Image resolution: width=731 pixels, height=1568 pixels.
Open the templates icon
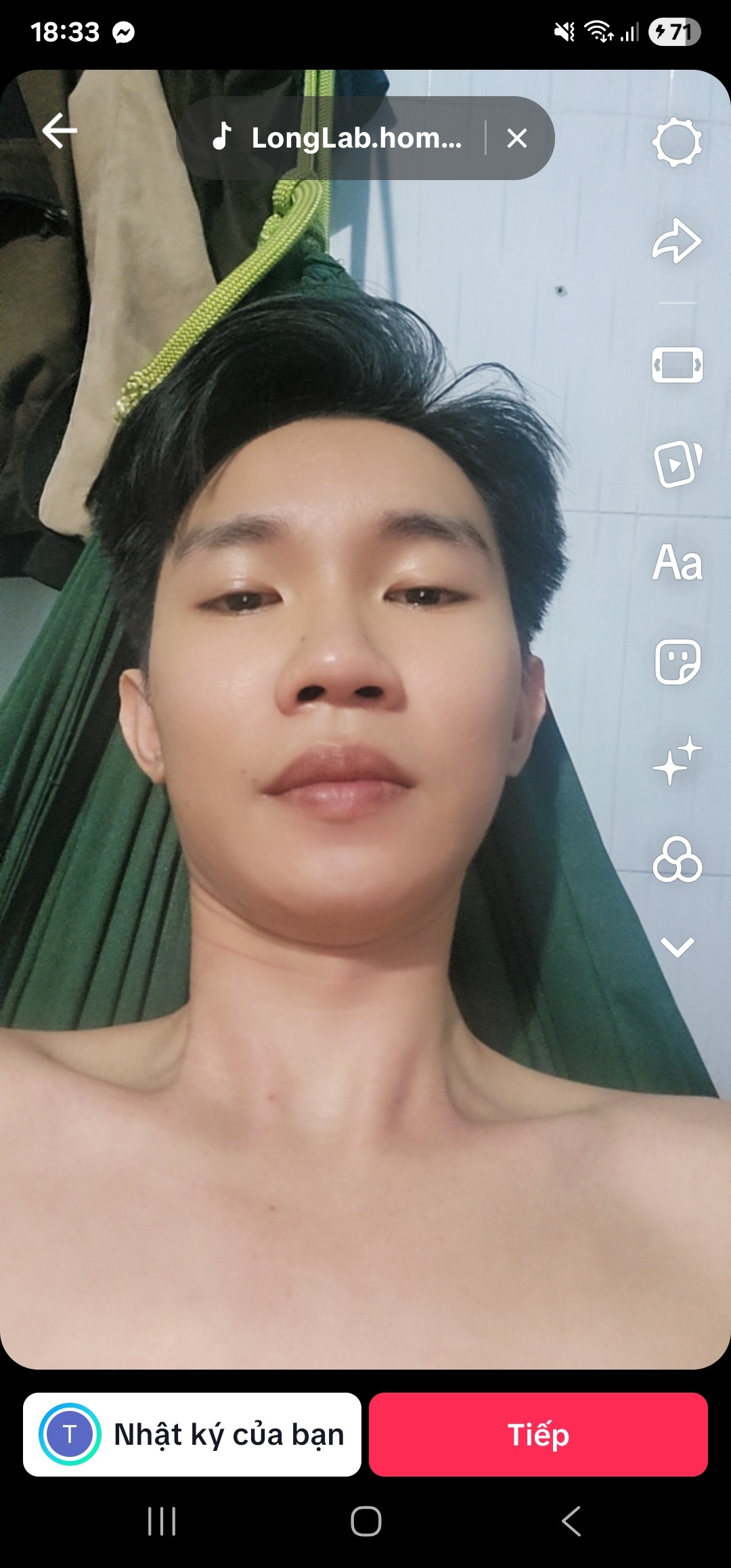677,464
